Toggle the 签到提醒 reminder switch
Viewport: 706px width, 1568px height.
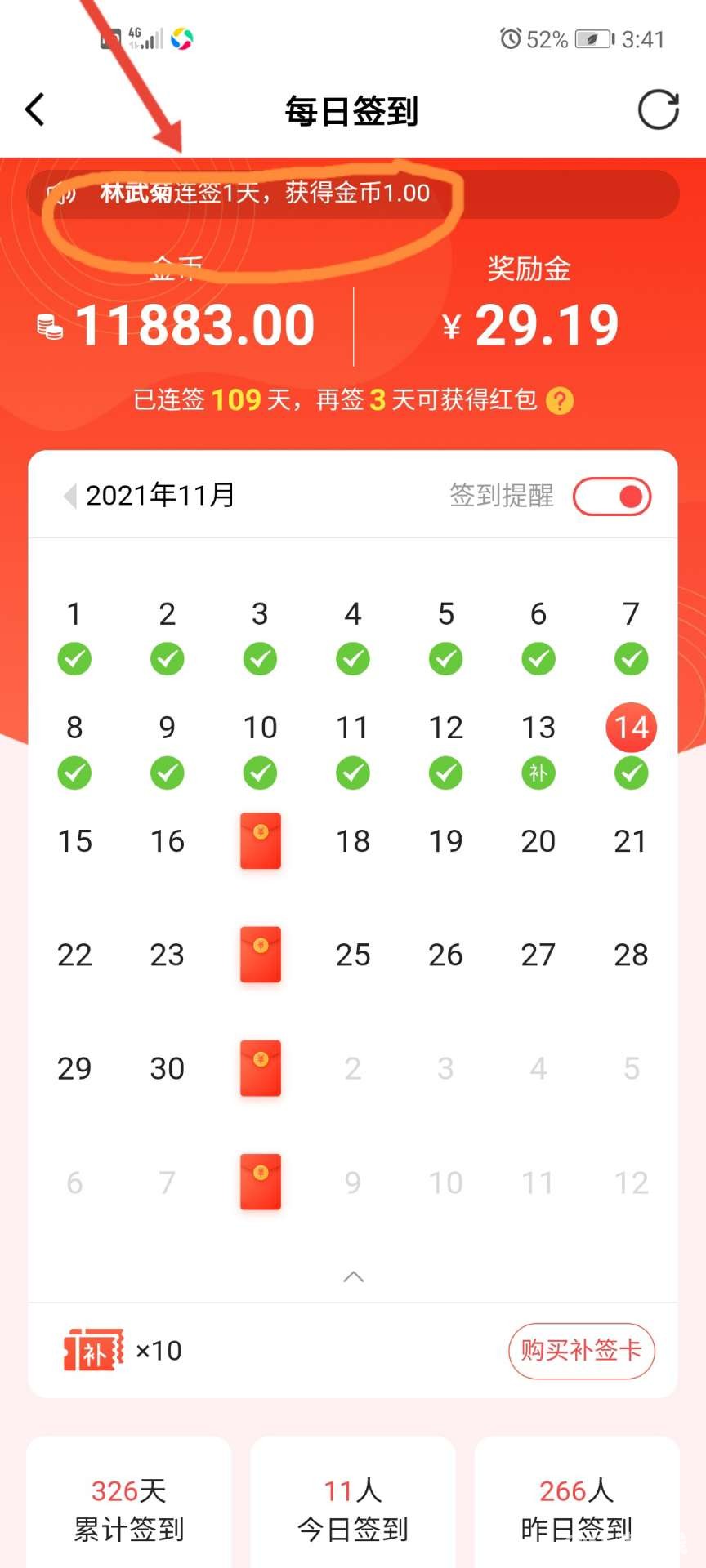(x=612, y=497)
